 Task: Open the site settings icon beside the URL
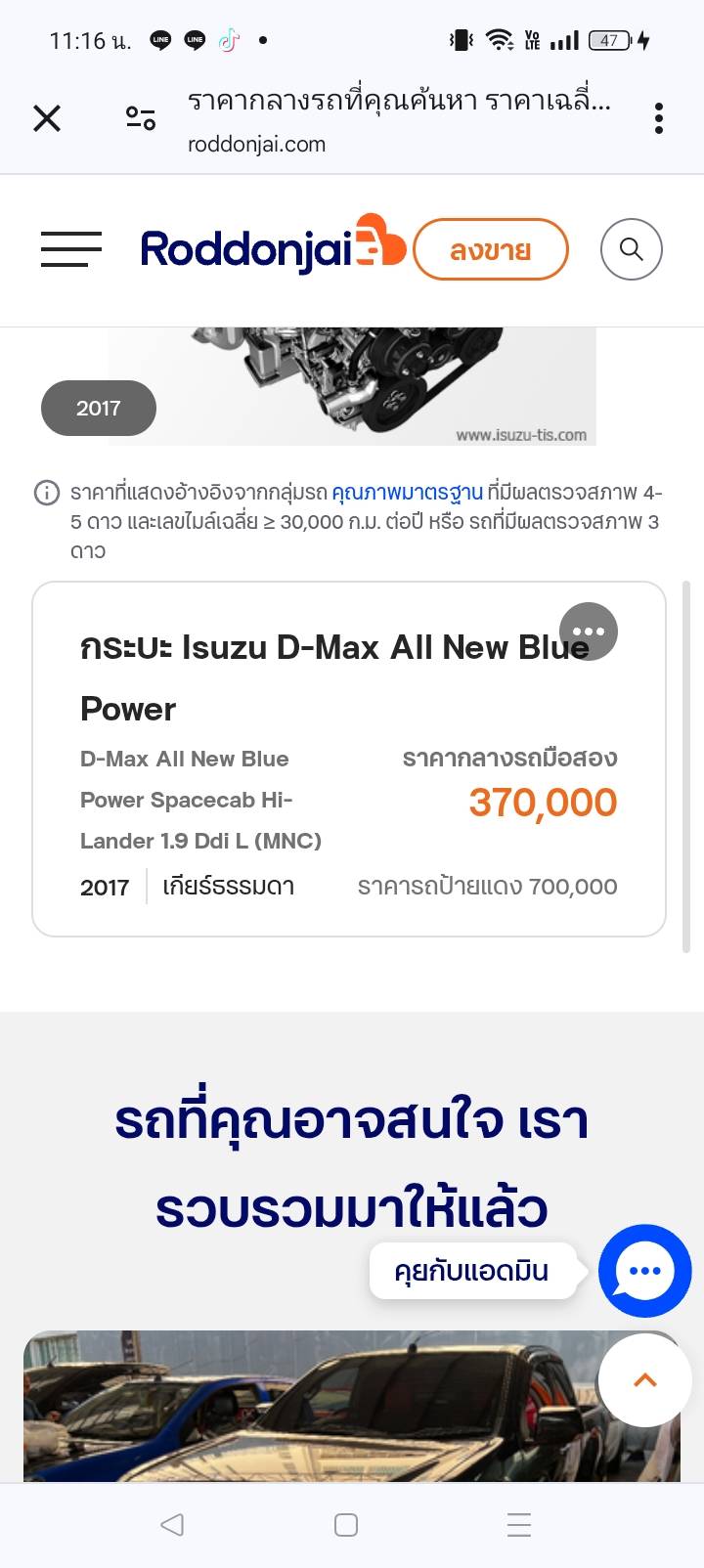click(x=141, y=119)
